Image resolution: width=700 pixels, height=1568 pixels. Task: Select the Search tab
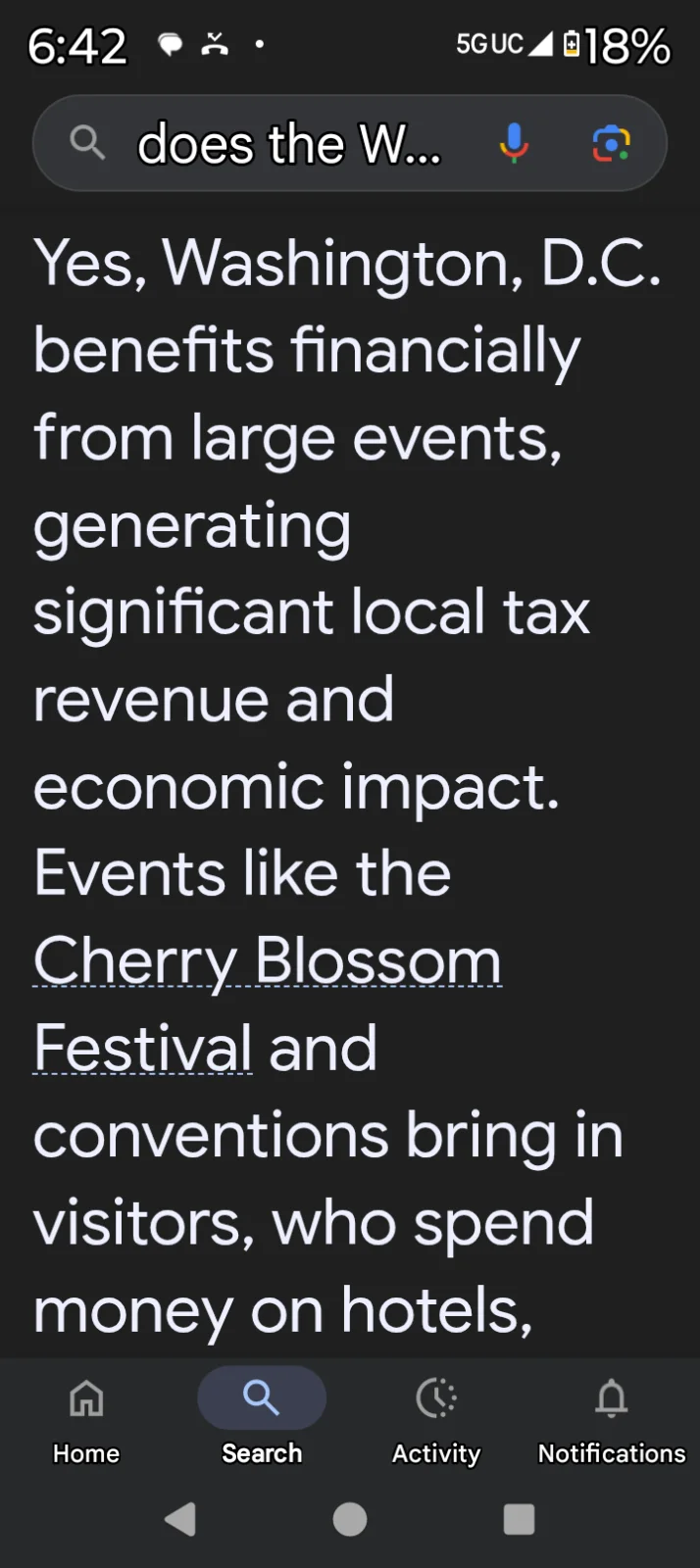tap(261, 1419)
